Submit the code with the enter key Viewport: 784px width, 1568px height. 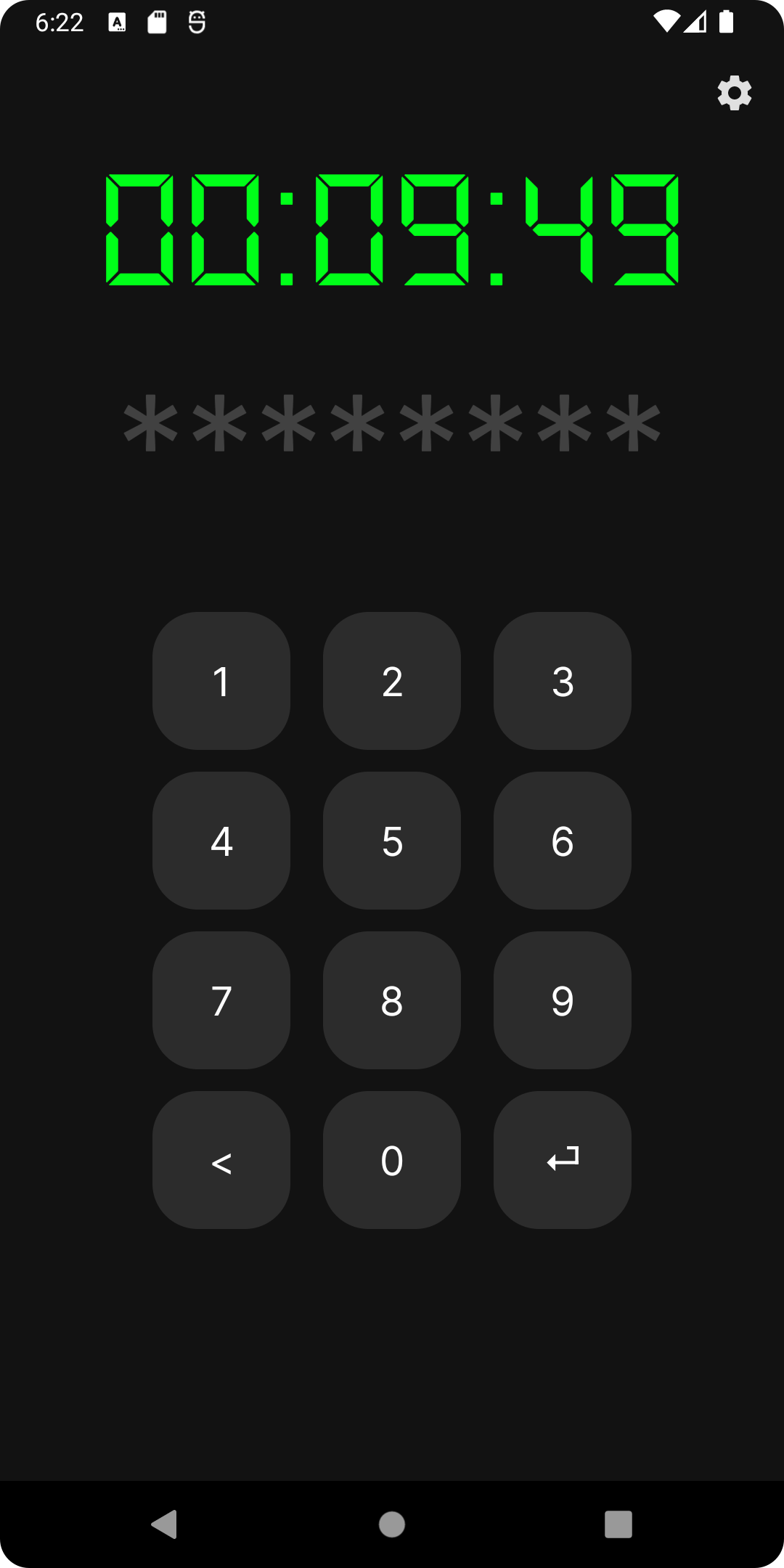(x=563, y=1160)
